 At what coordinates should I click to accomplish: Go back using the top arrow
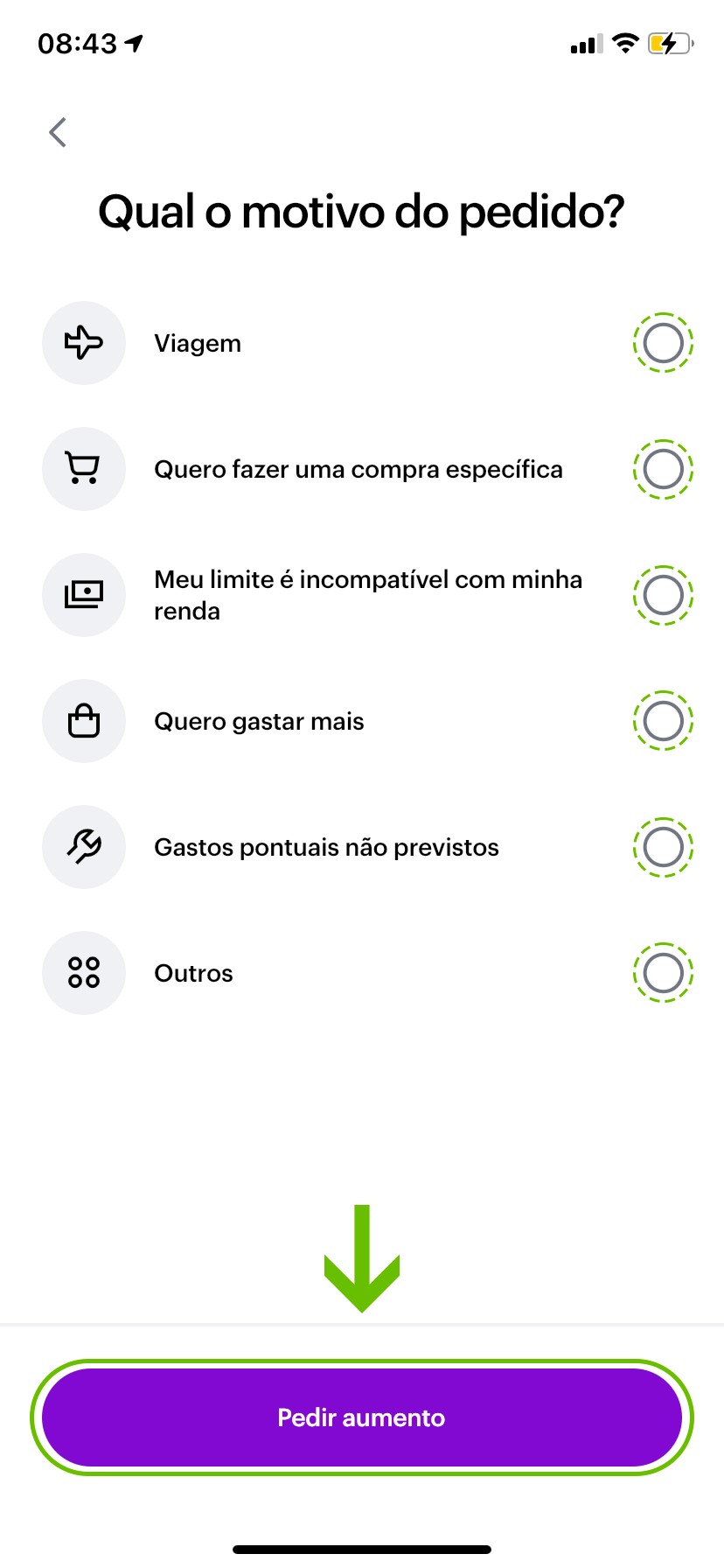pyautogui.click(x=58, y=133)
